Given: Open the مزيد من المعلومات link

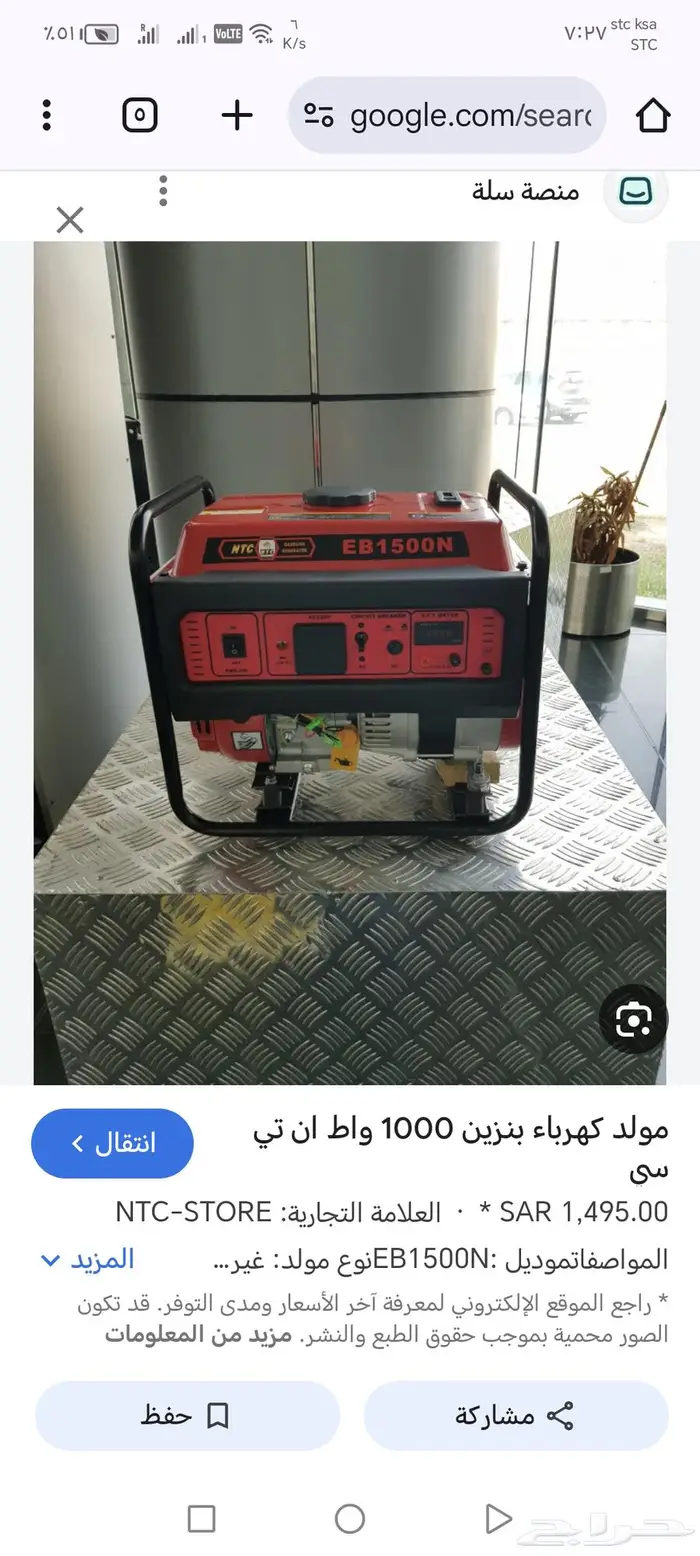Looking at the screenshot, I should tap(198, 1334).
